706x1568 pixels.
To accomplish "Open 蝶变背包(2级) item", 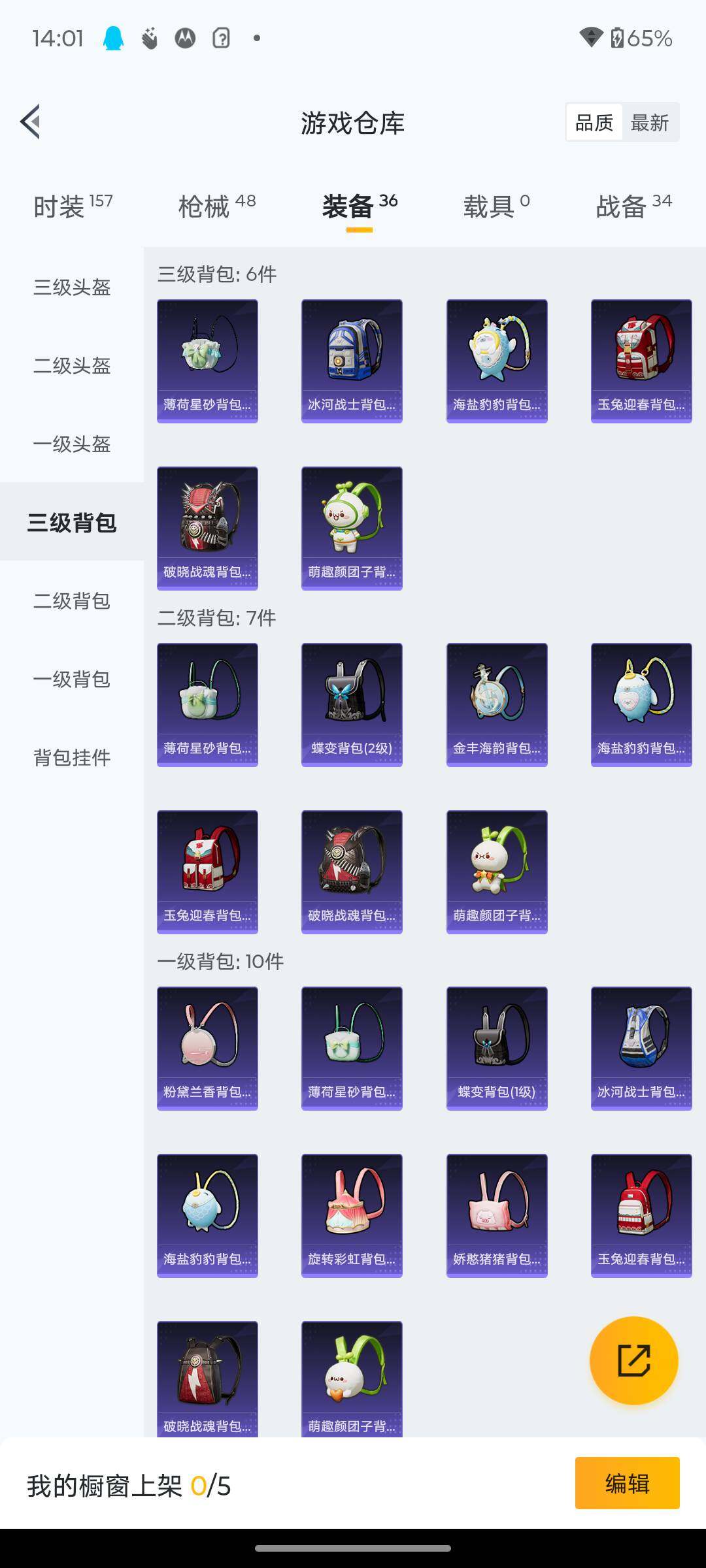I will (352, 704).
